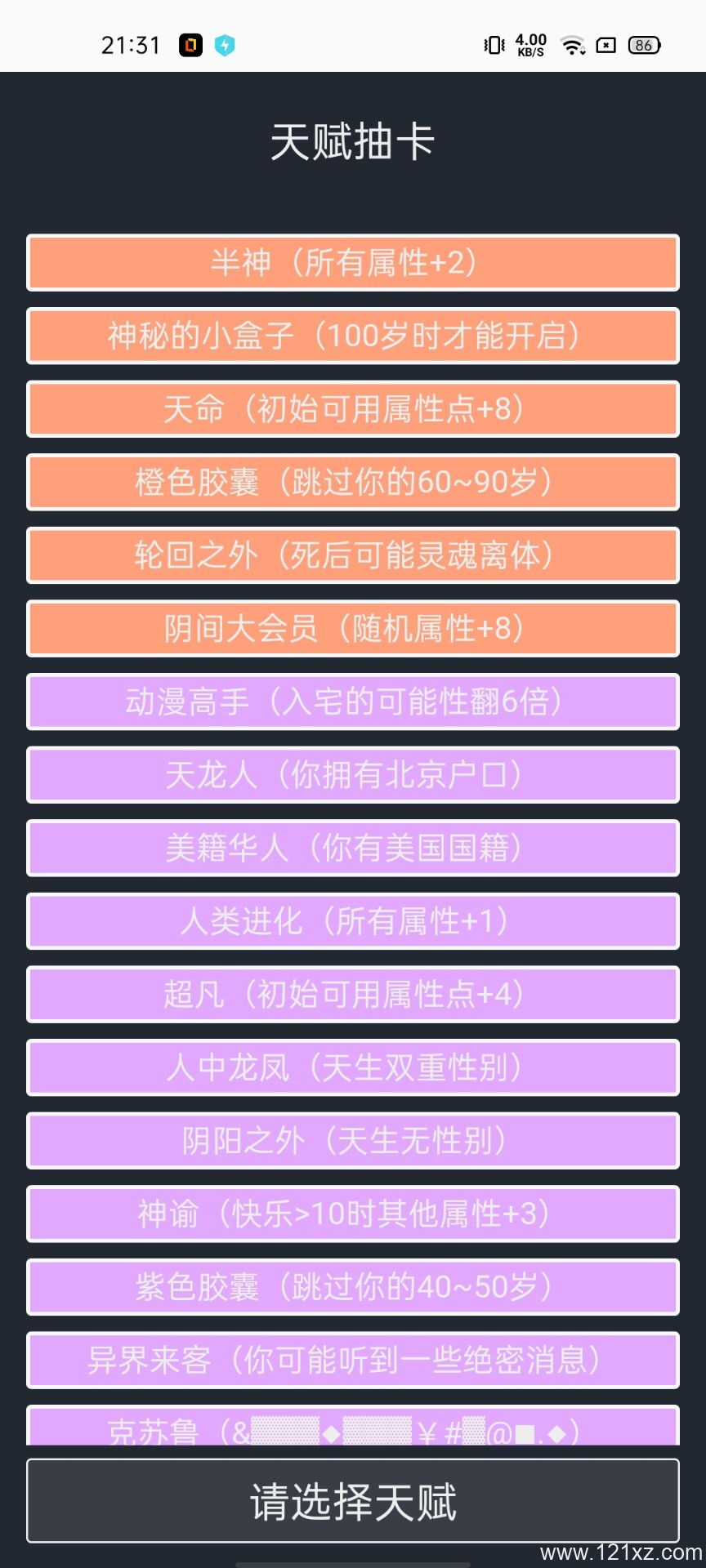This screenshot has width=706, height=1568.
Task: Choose 紫色胶囊 talent
Action: 353,1287
